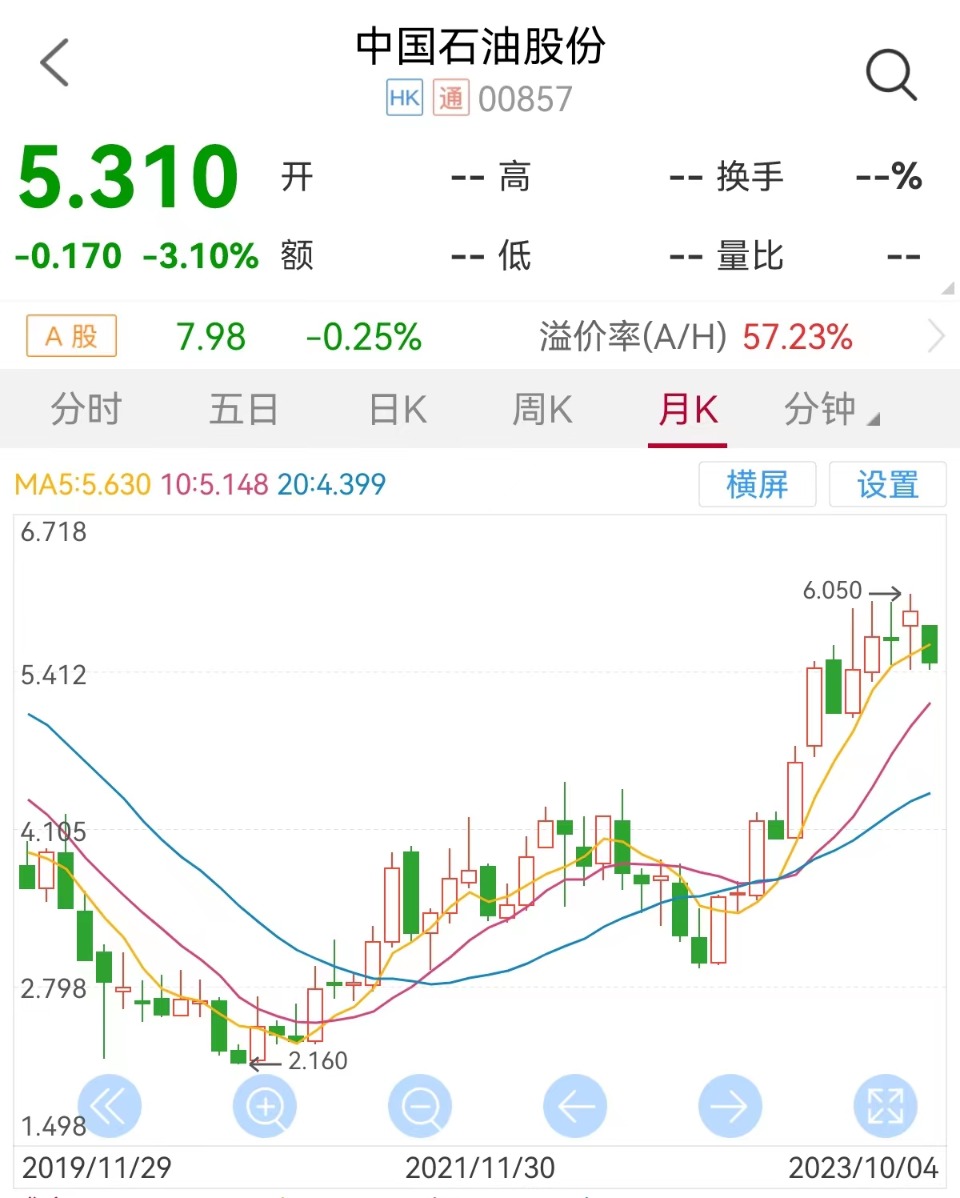This screenshot has width=960, height=1198.
Task: Expand the quote details corner arrow
Action: click(x=947, y=288)
